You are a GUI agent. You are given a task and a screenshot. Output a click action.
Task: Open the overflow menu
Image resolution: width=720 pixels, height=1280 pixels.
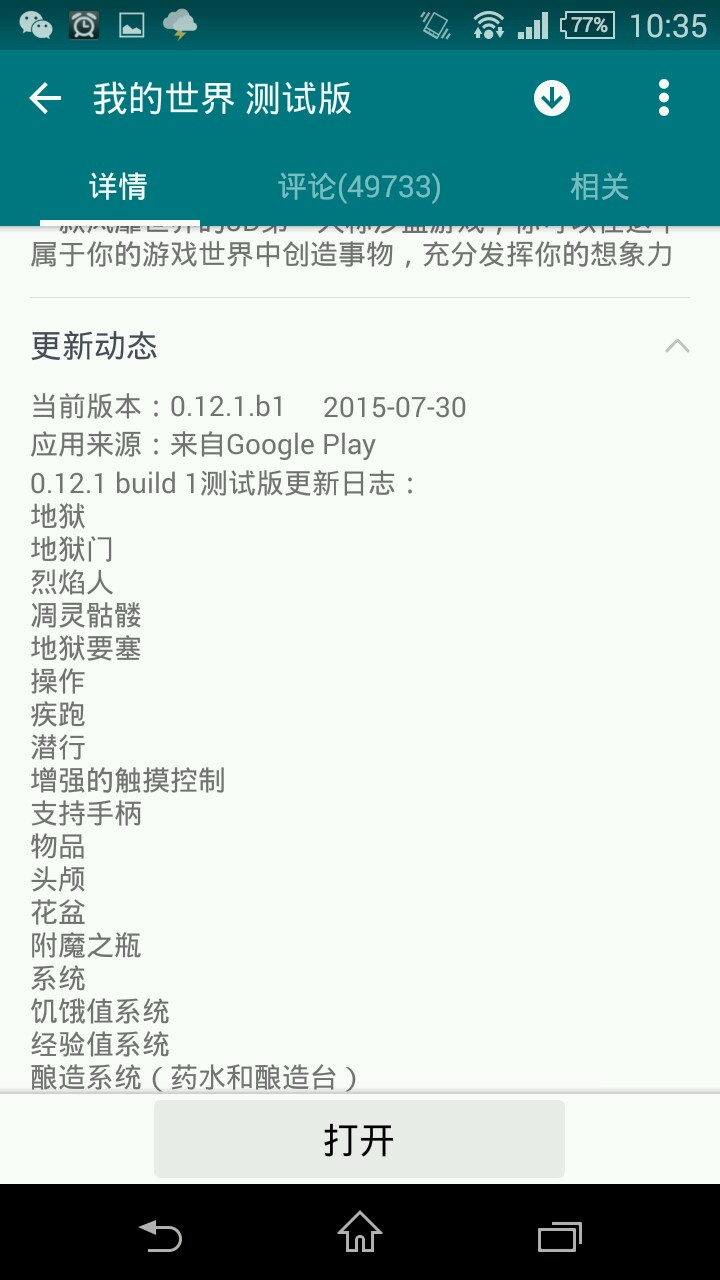(x=663, y=98)
